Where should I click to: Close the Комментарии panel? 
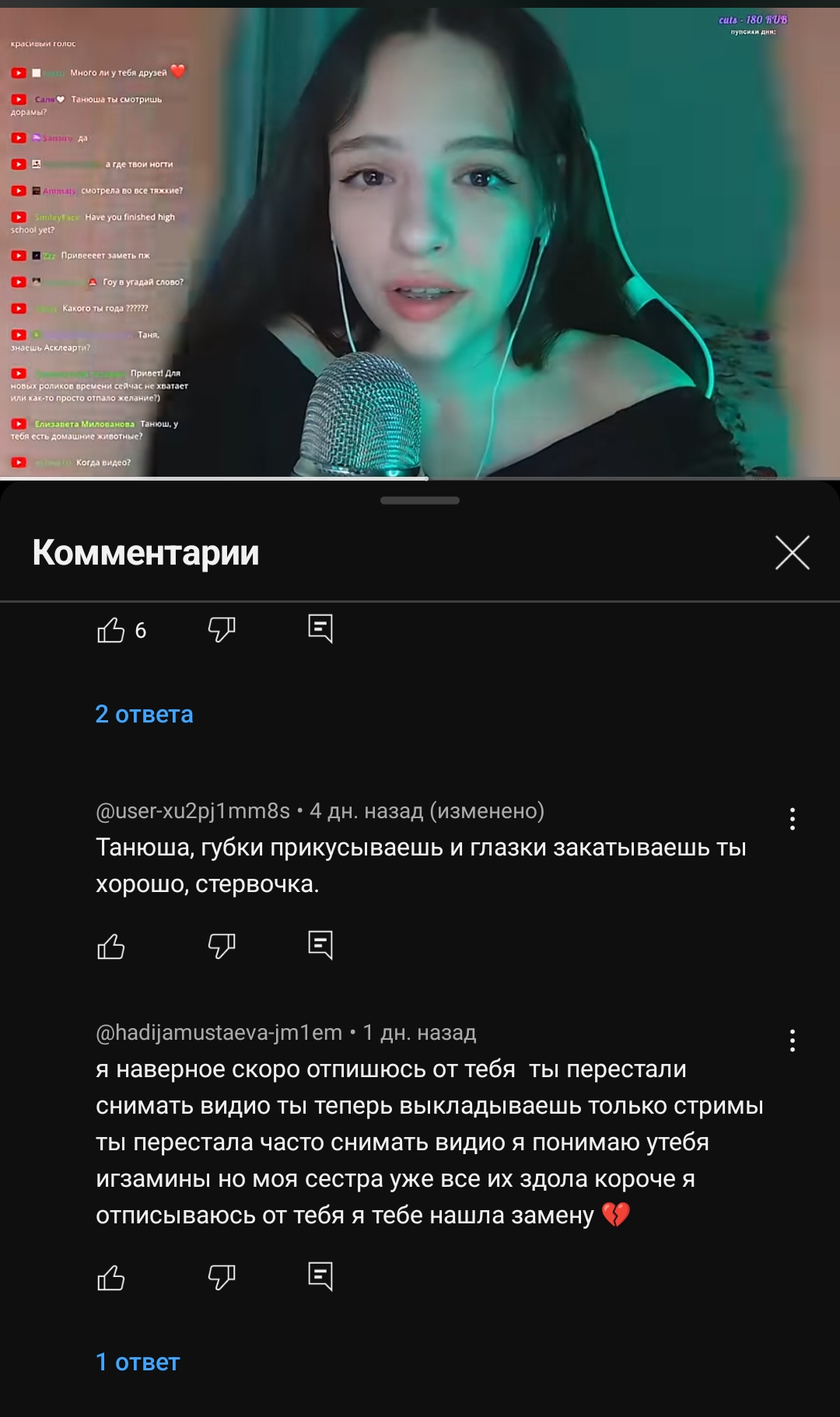[x=792, y=552]
